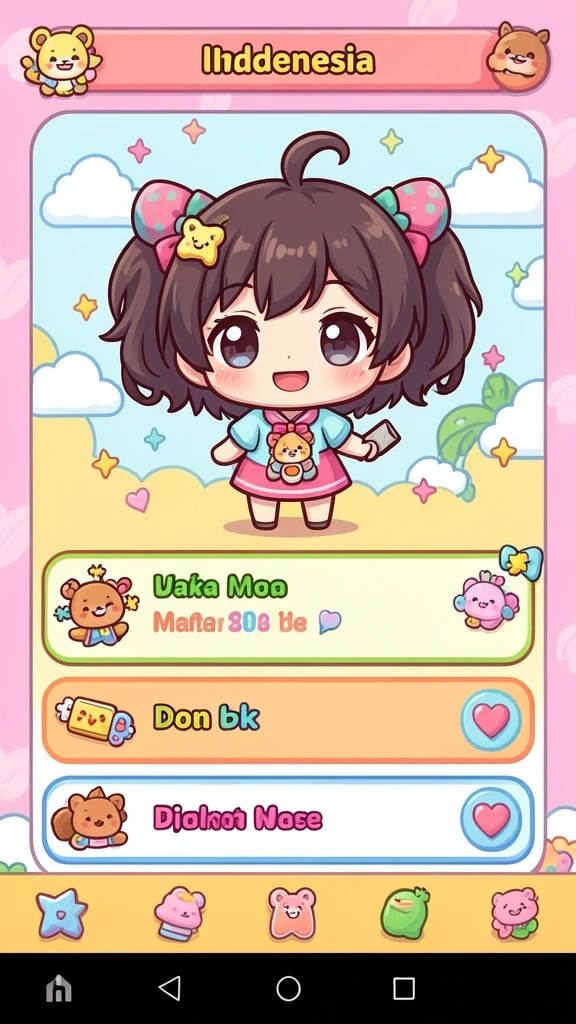Switch to the pink cupcake tab
The height and width of the screenshot is (1024, 576).
[179, 913]
